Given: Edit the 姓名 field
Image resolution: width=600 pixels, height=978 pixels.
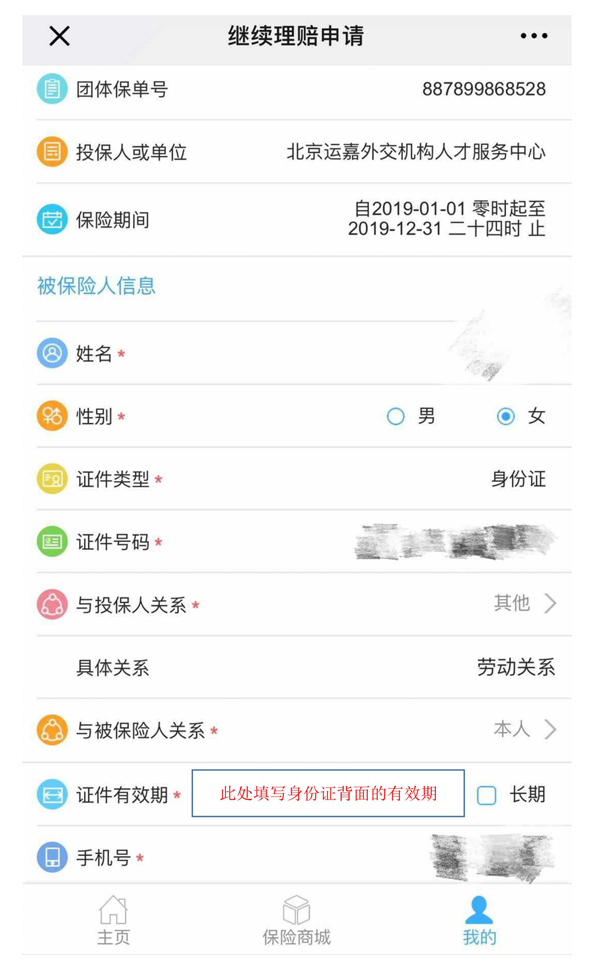Looking at the screenshot, I should [x=400, y=354].
